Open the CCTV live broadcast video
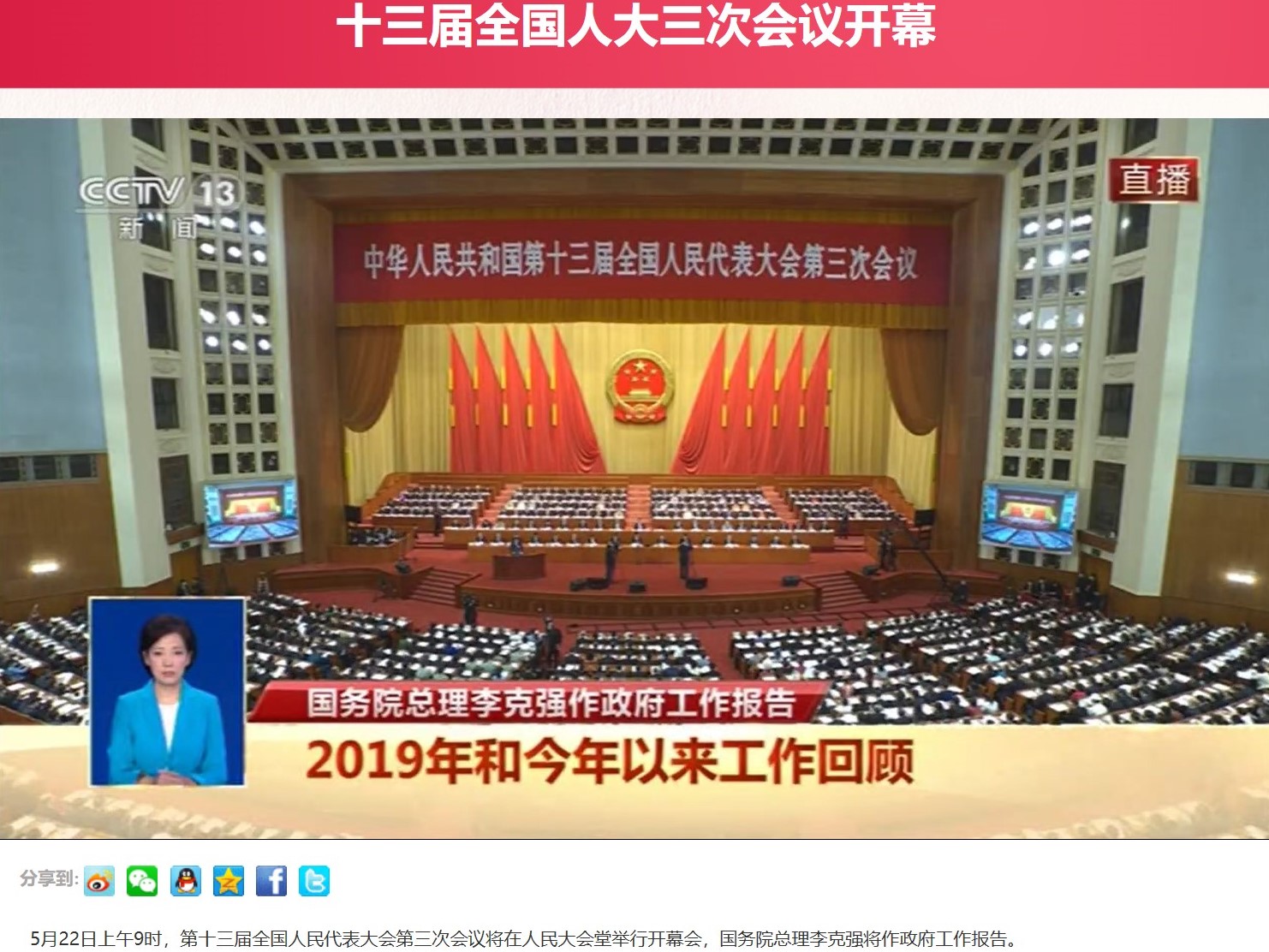The width and height of the screenshot is (1269, 952). [x=634, y=478]
